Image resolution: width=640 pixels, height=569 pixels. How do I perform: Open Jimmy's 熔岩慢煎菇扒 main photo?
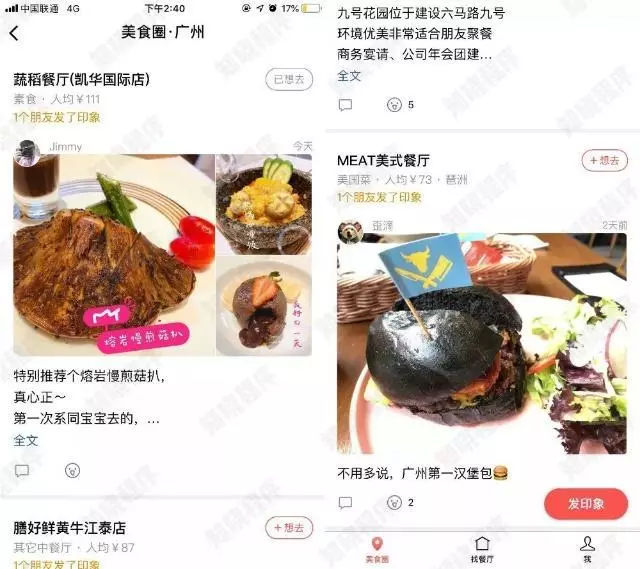pos(112,255)
